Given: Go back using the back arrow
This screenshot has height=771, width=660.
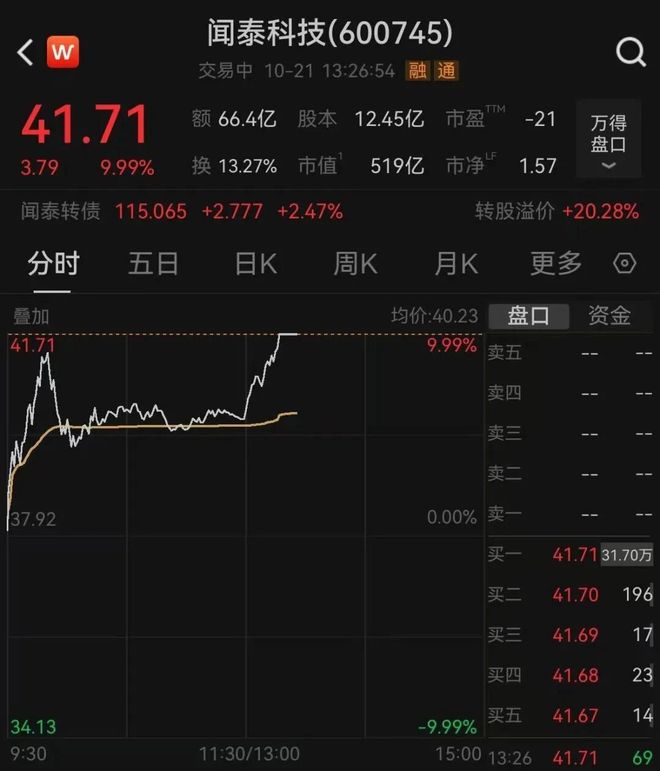Looking at the screenshot, I should tap(26, 52).
